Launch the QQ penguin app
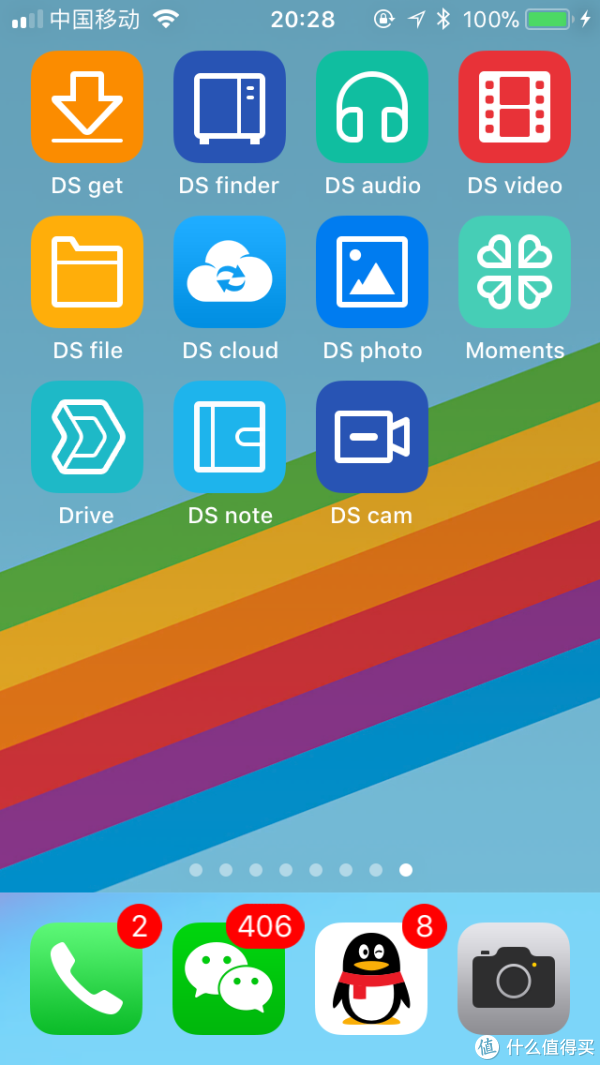Viewport: 600px width, 1065px height. click(x=371, y=978)
